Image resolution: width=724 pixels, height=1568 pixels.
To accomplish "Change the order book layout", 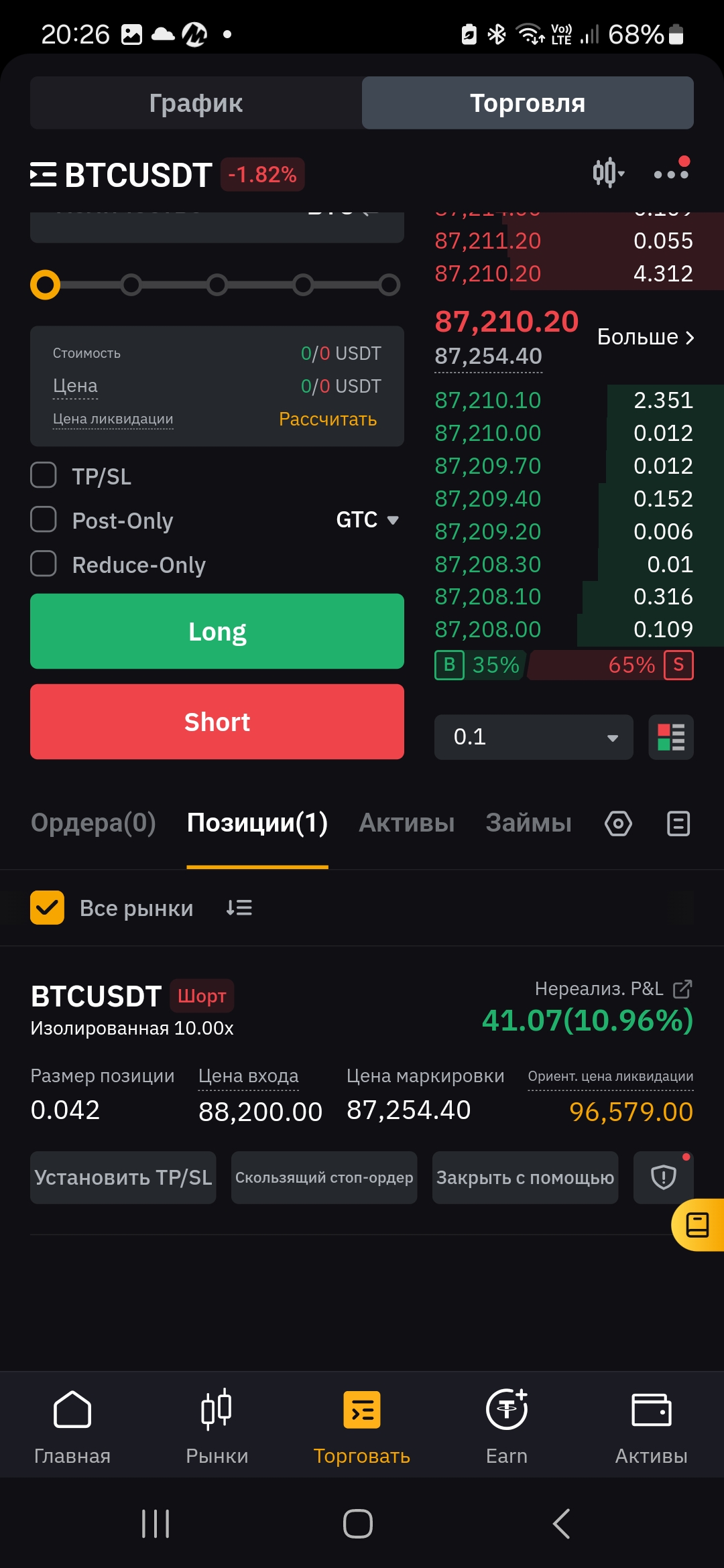I will pyautogui.click(x=671, y=737).
